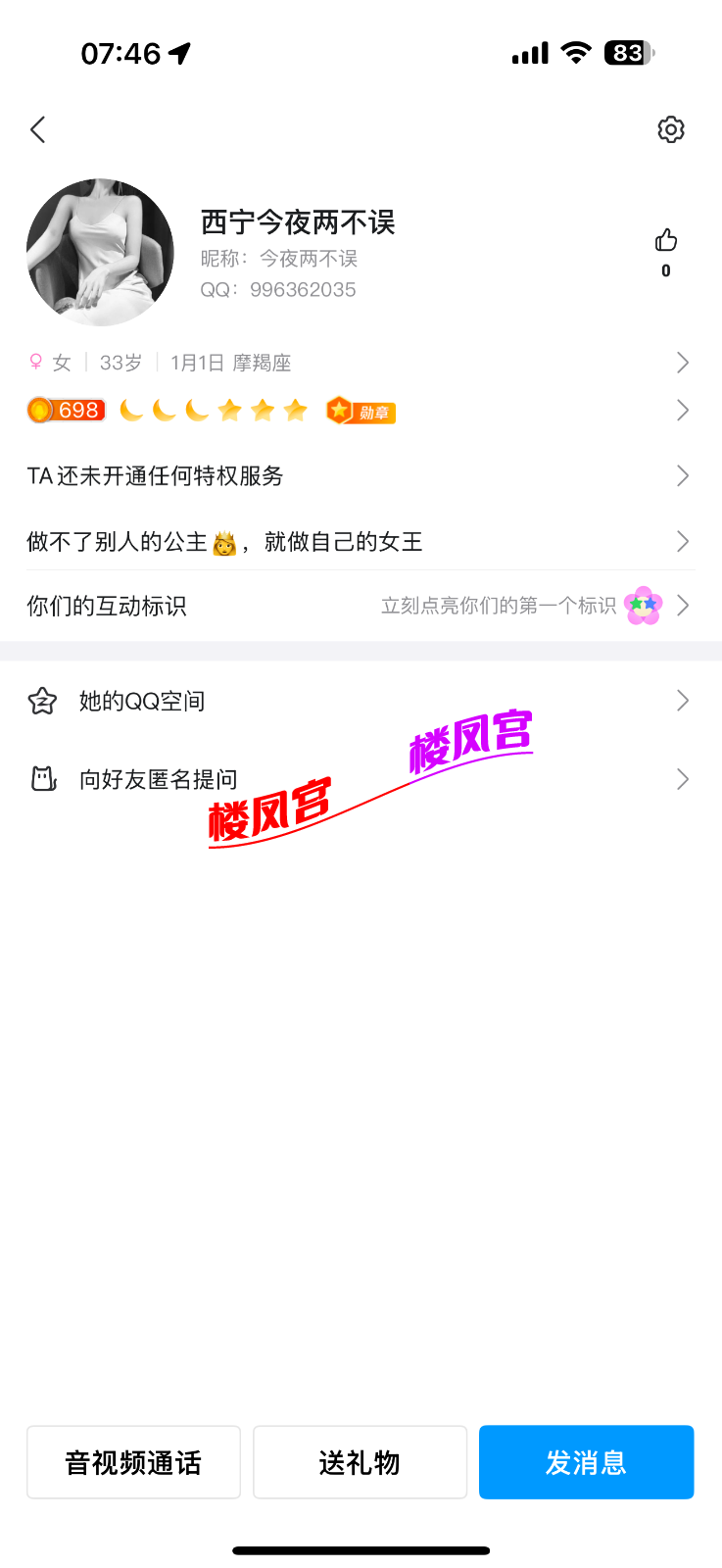Open the gender, age and zodiac details row
722x1568 pixels.
tap(359, 363)
